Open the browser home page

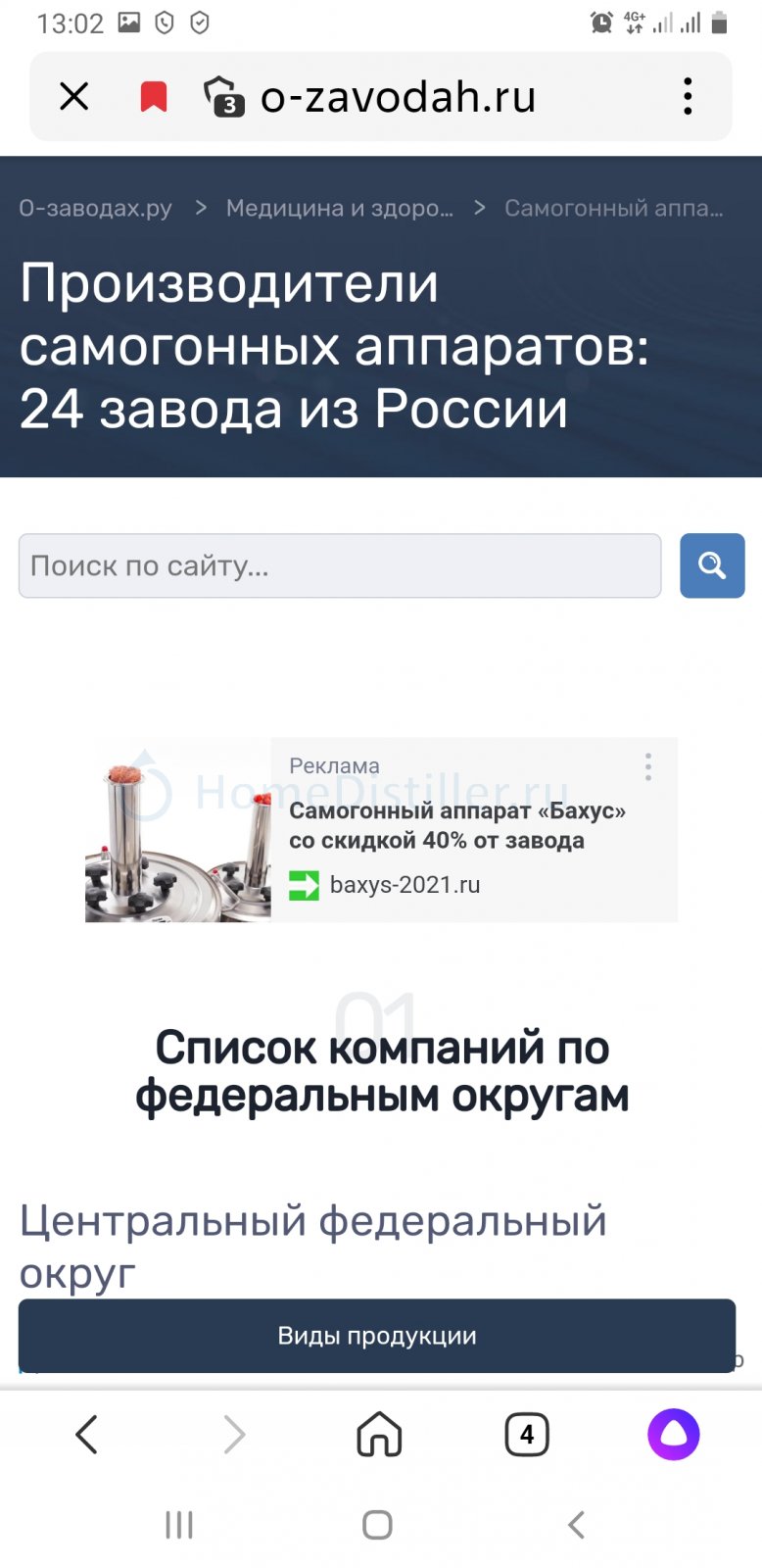379,1435
